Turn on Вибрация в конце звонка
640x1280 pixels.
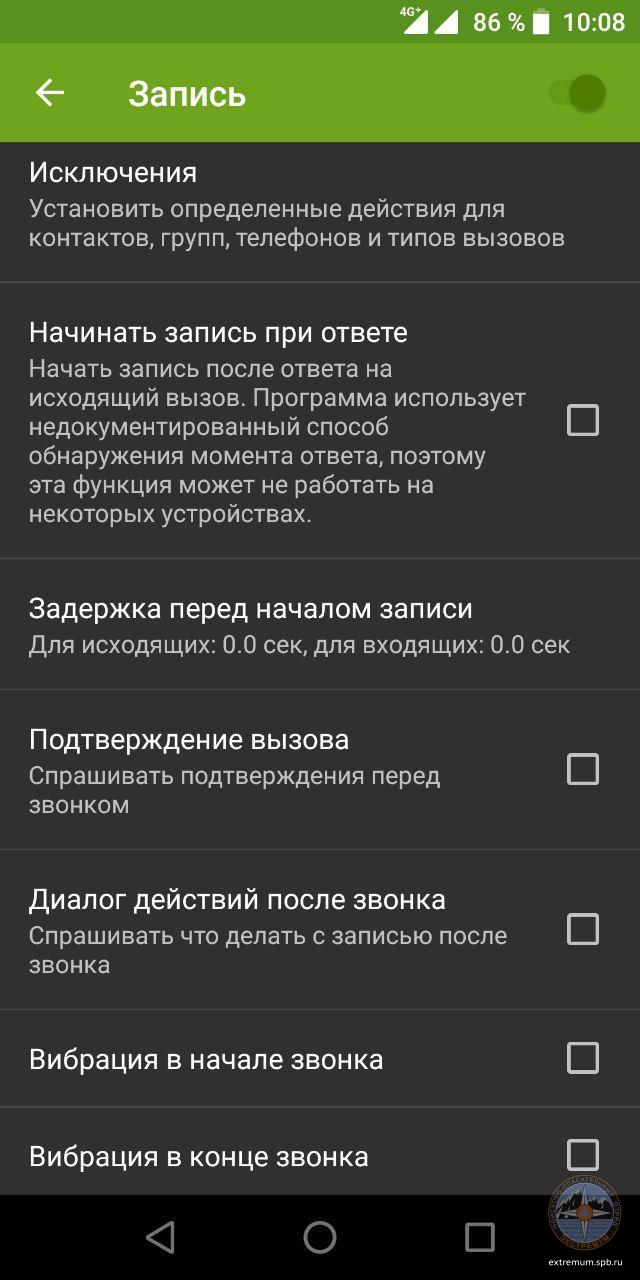583,1155
